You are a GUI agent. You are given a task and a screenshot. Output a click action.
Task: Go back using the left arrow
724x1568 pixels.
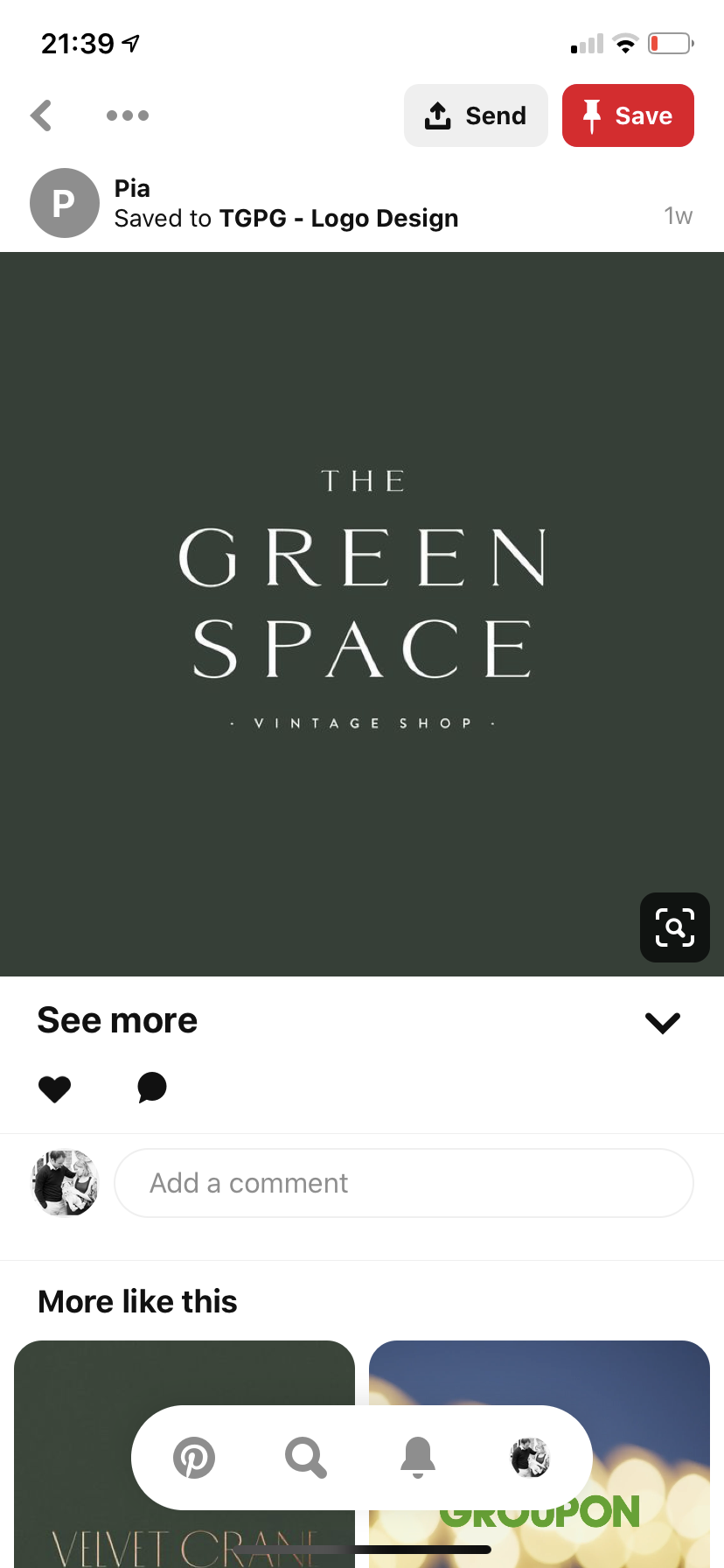click(x=41, y=115)
